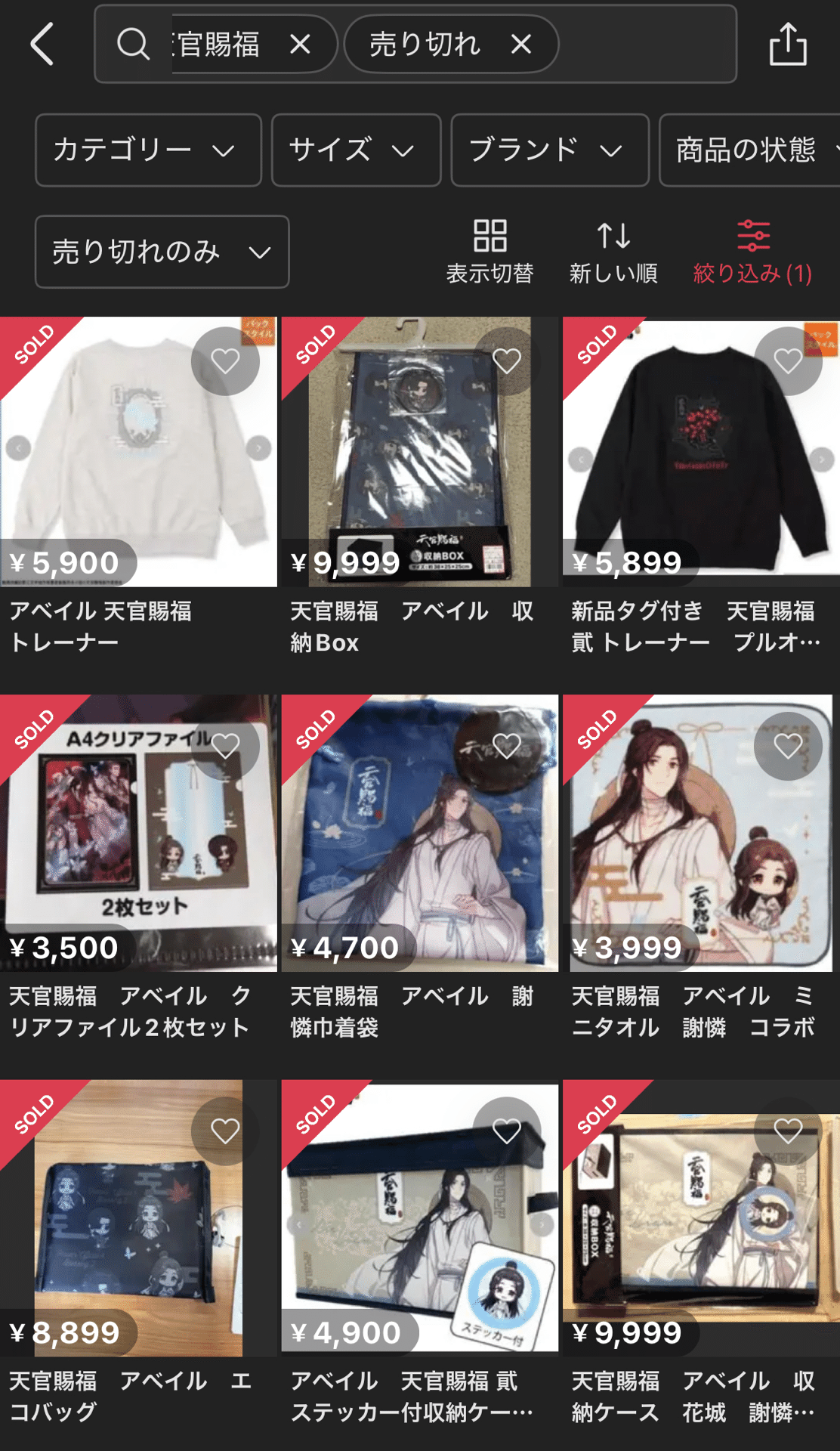
Task: Go back using the top-left arrow
Action: pyautogui.click(x=42, y=44)
